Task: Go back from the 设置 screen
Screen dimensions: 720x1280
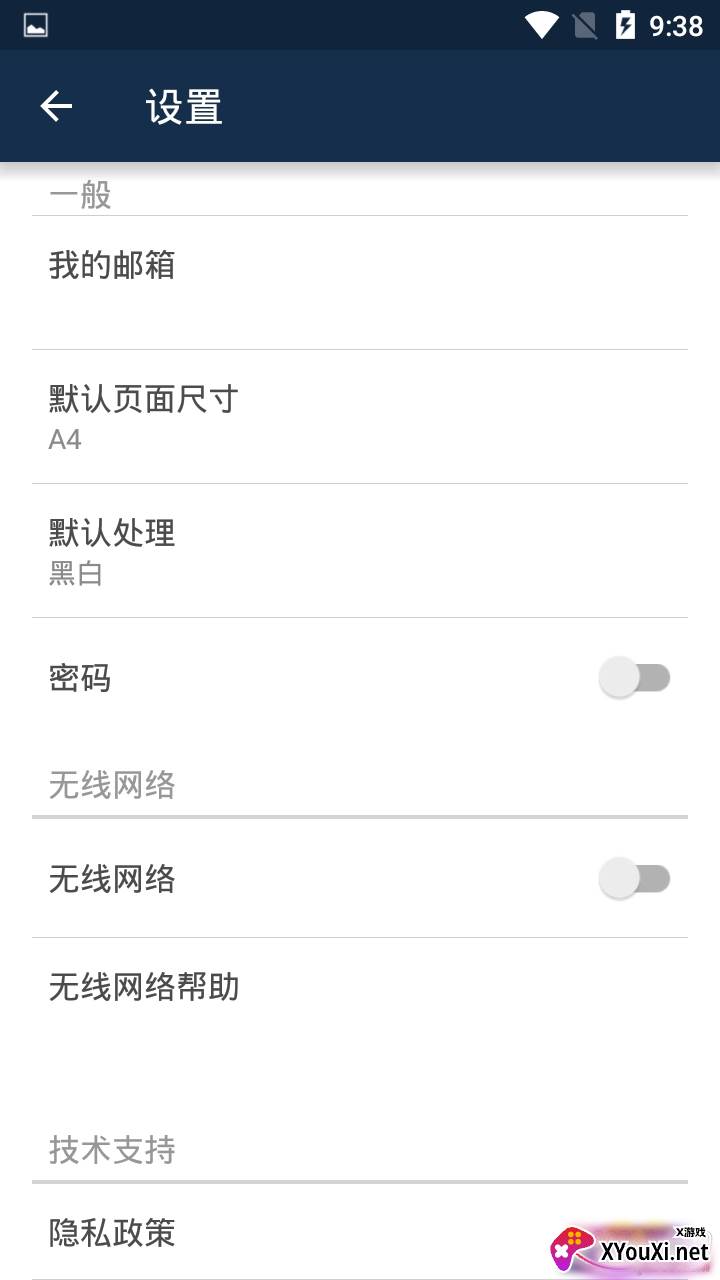Action: tap(56, 107)
